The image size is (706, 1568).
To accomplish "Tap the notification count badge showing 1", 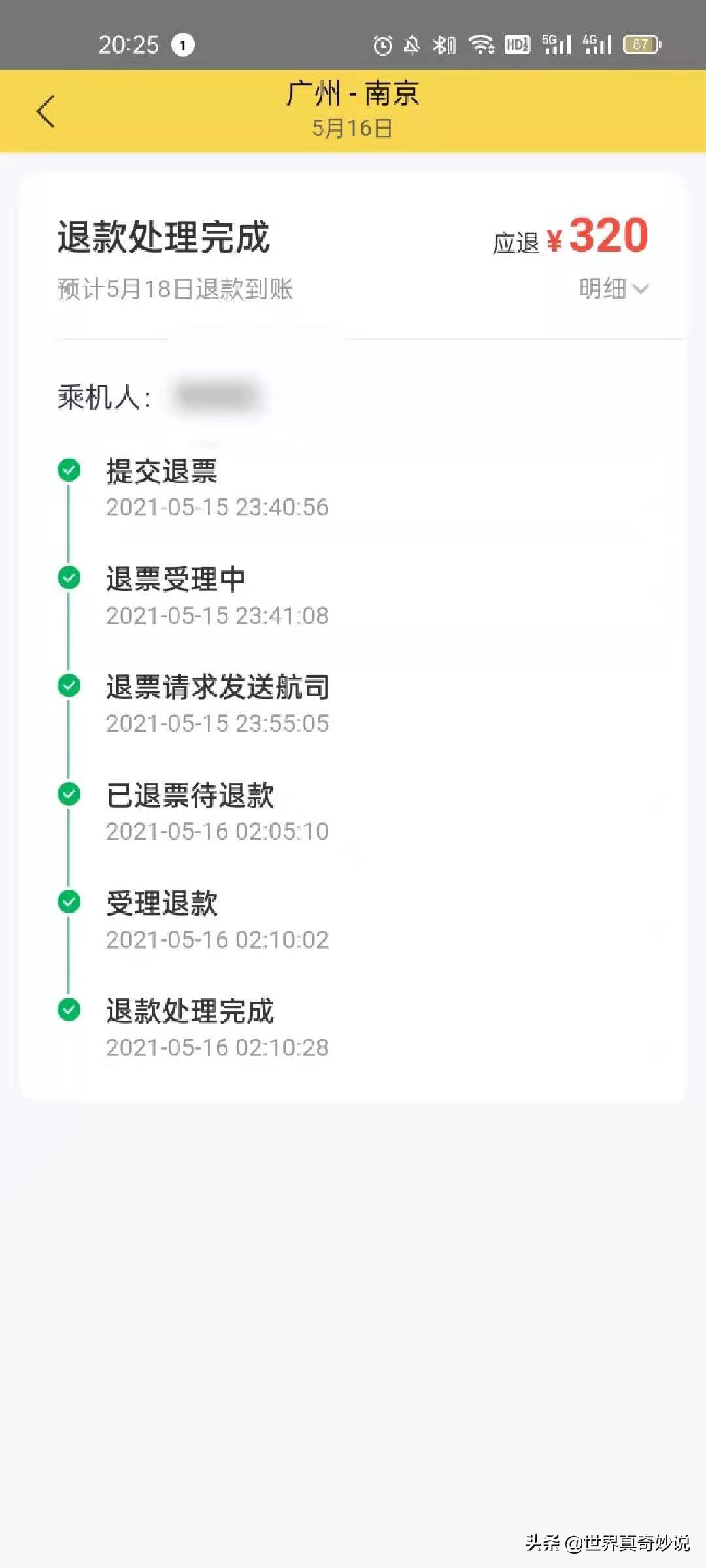I will tap(184, 46).
